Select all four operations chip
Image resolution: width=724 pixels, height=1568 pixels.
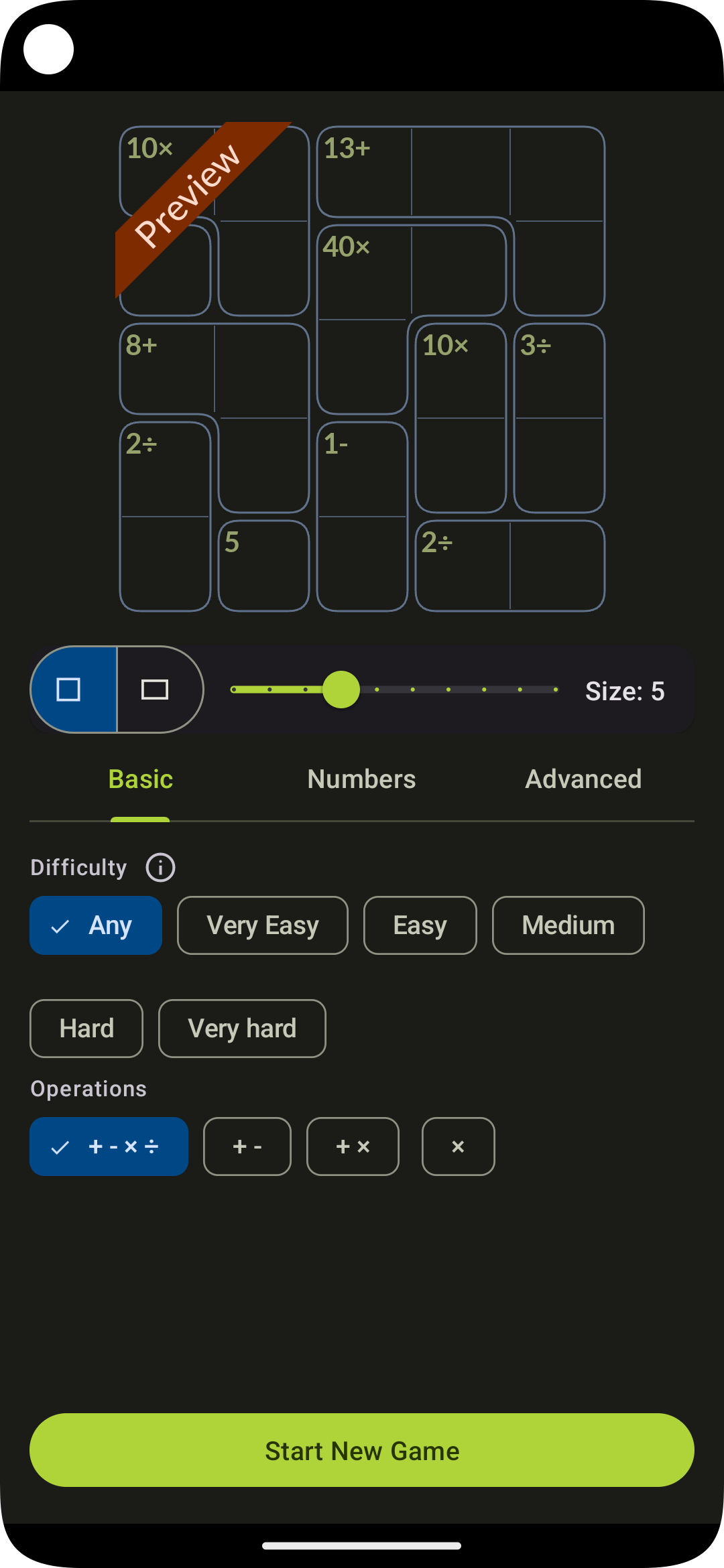(109, 1147)
